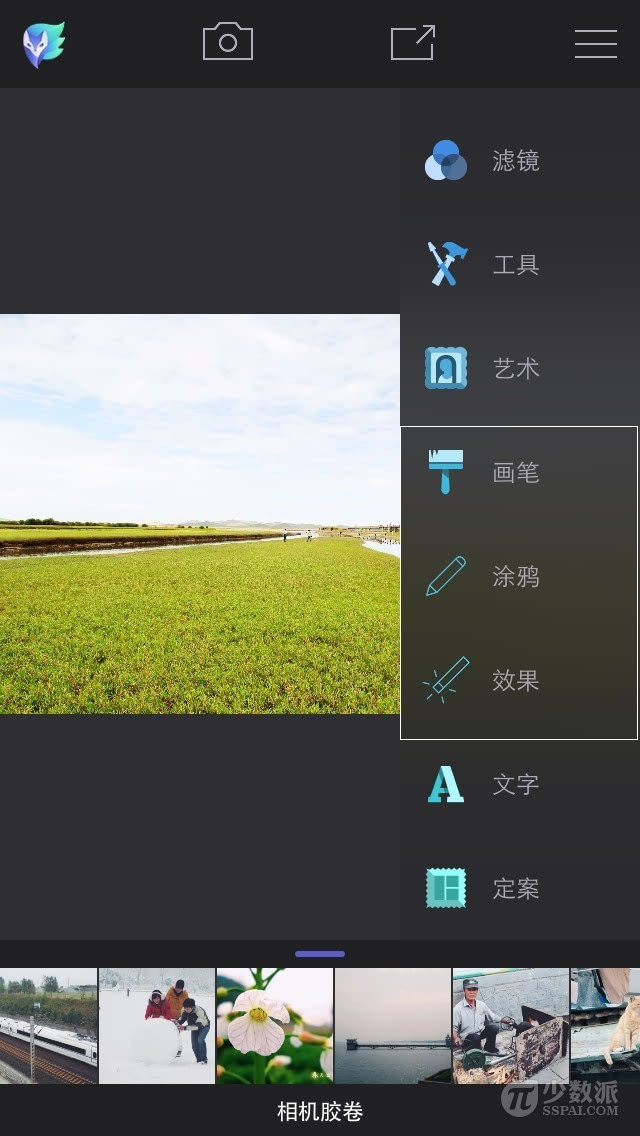
Task: Select the high-speed train photo
Action: (48, 1025)
